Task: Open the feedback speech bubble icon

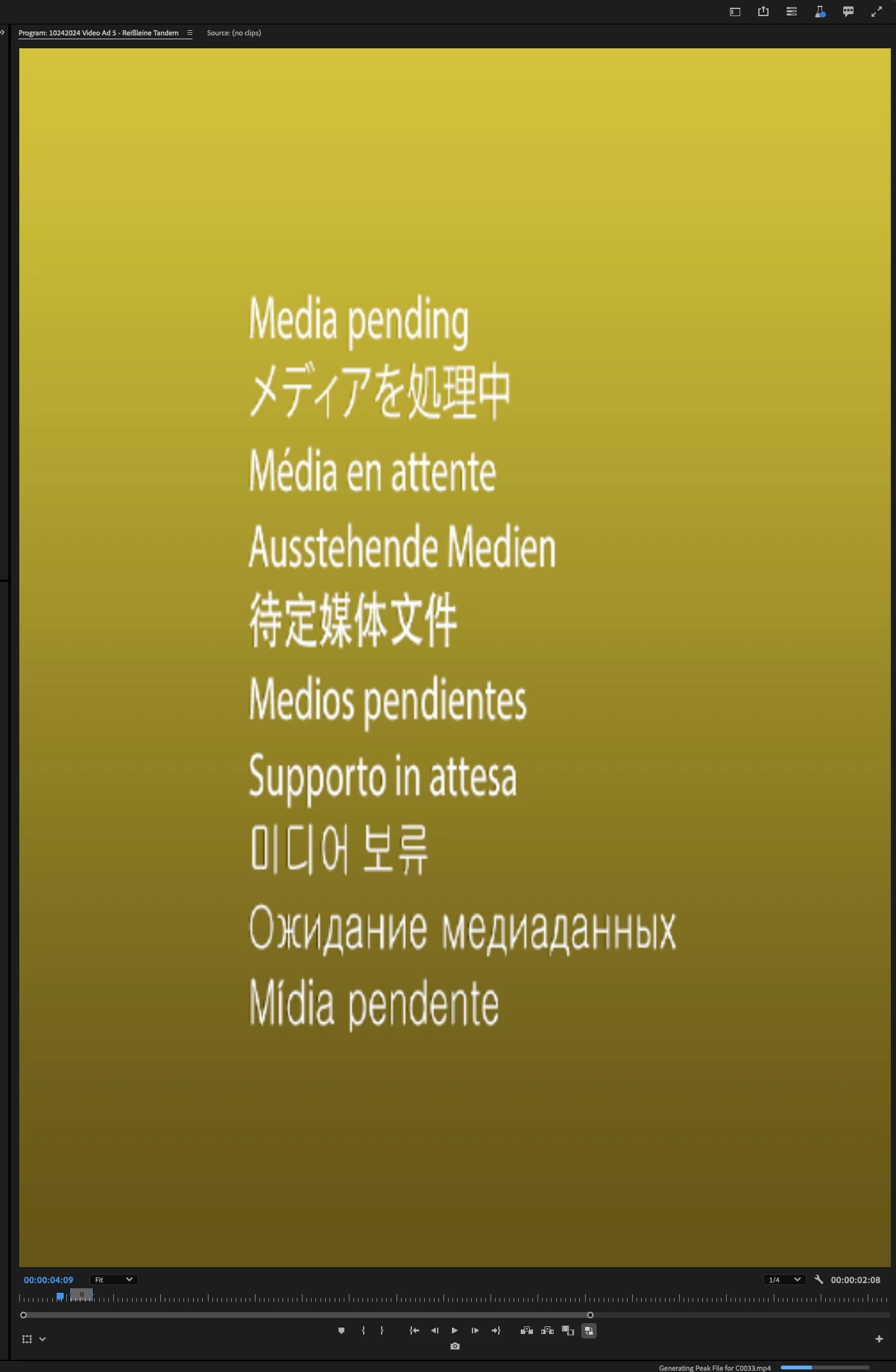Action: click(848, 12)
